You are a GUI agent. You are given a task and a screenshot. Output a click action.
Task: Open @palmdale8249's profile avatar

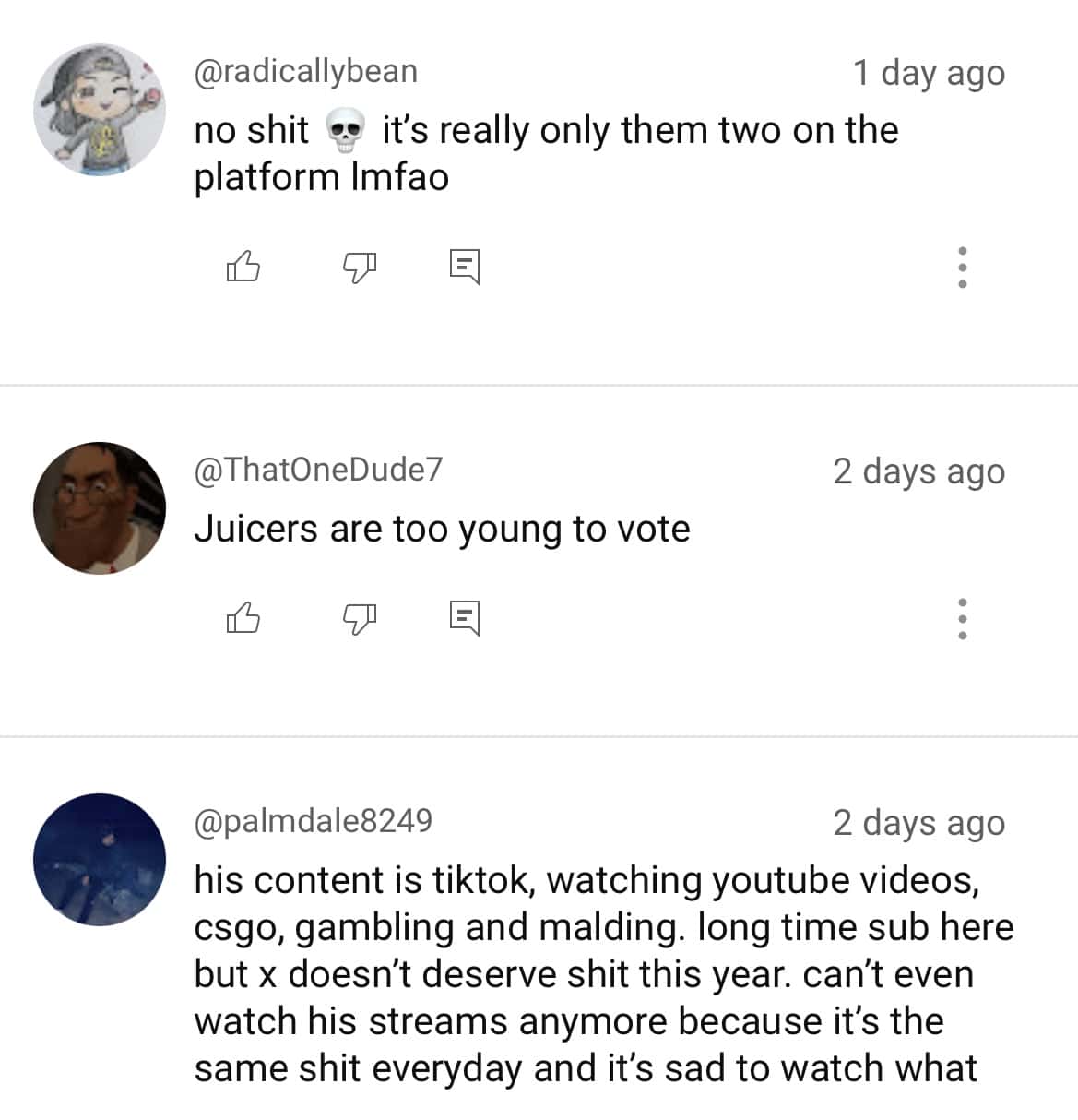pyautogui.click(x=100, y=860)
